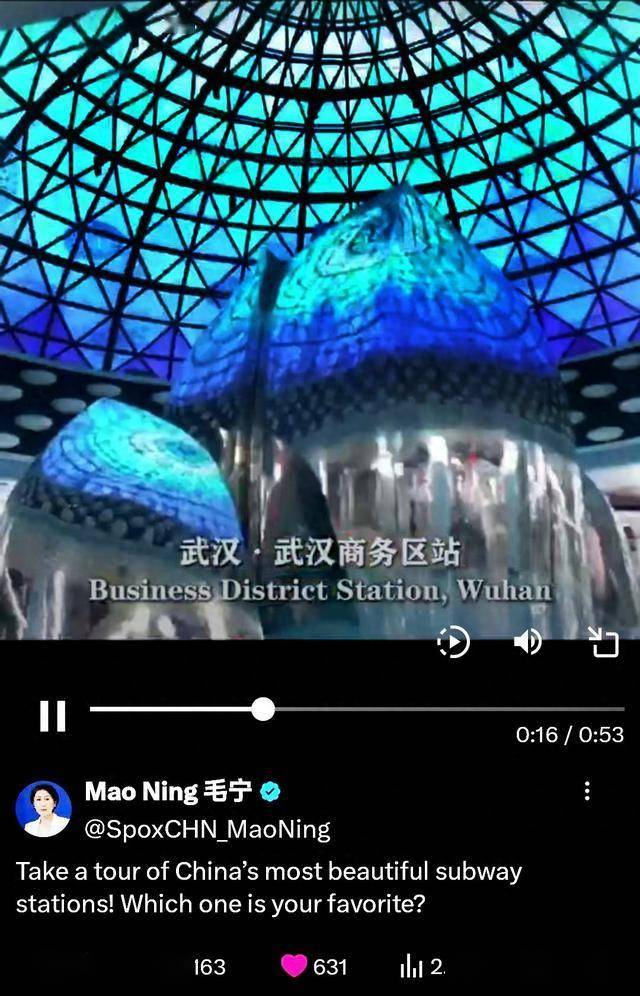
Task: Mute the video sound
Action: point(527,641)
